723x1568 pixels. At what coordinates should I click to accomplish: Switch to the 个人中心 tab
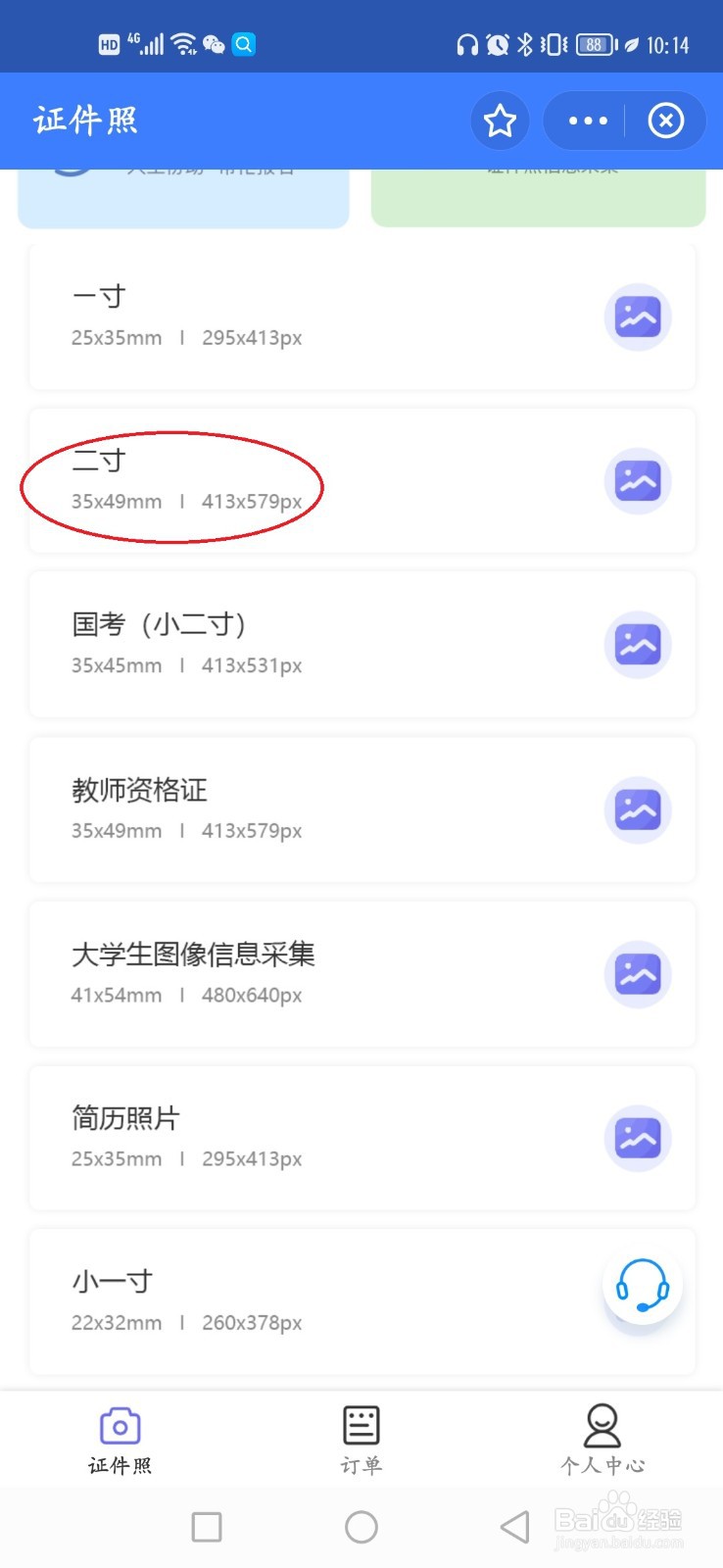[602, 1441]
